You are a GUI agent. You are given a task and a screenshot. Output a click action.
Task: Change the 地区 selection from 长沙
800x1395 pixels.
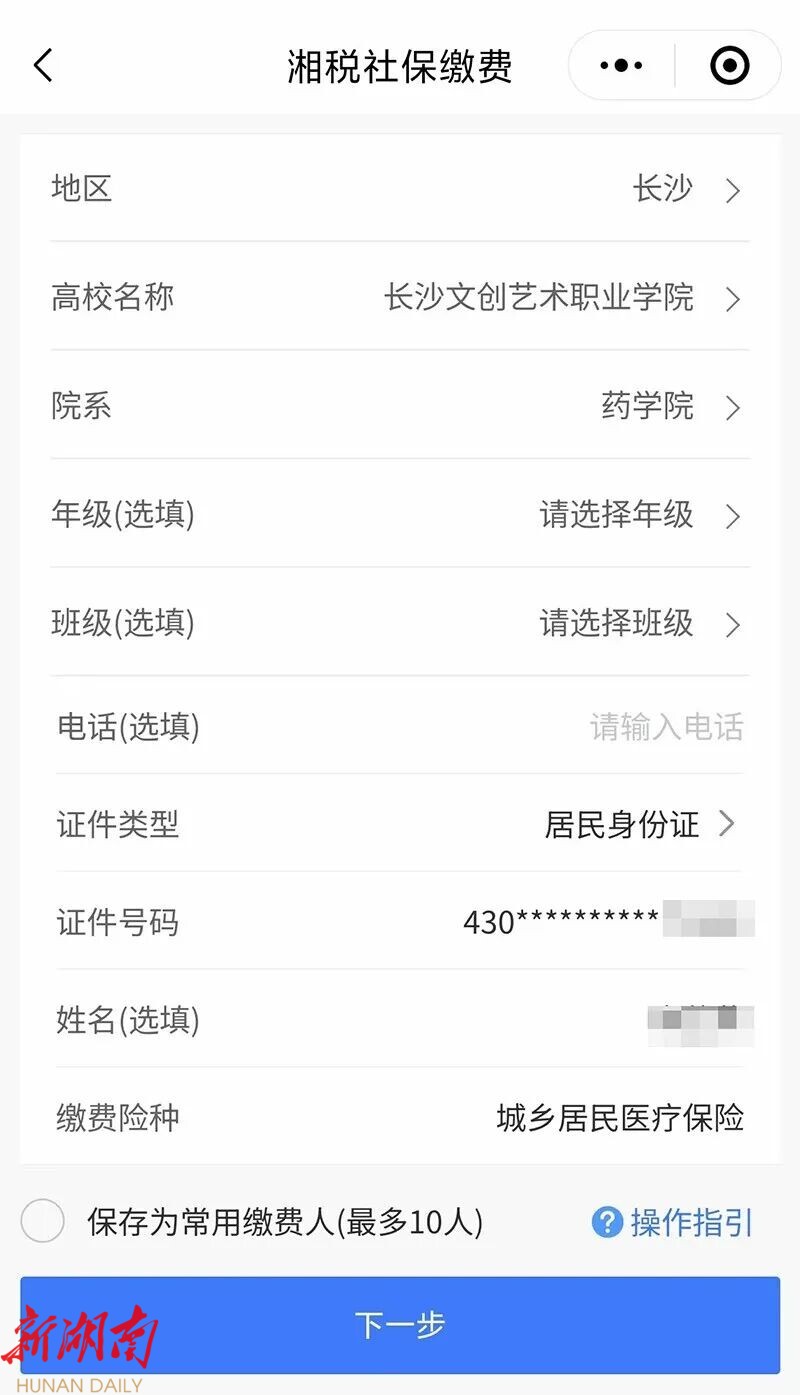686,189
